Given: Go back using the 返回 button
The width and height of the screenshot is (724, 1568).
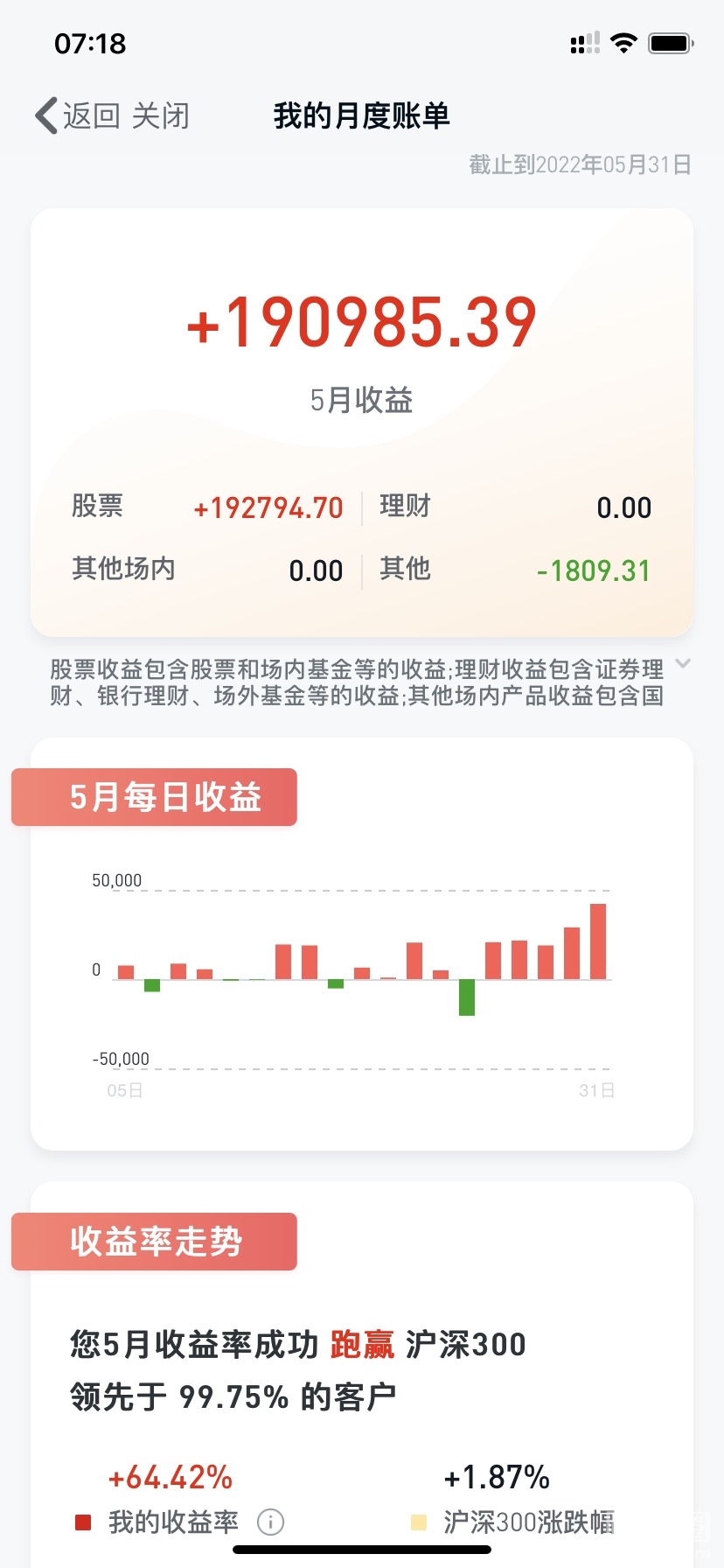Looking at the screenshot, I should (x=77, y=115).
